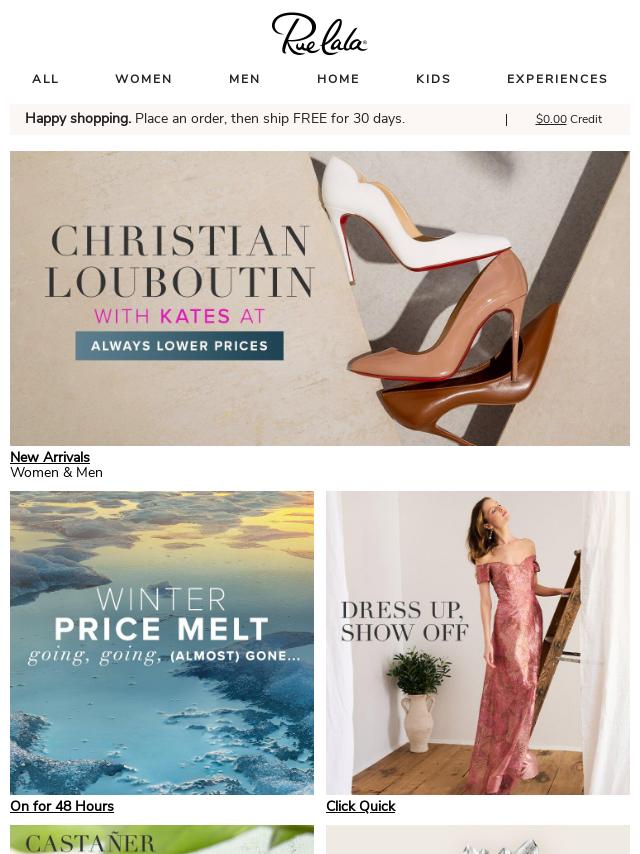View the $0.00 Credit balance
Image resolution: width=640 pixels, height=854 pixels.
(x=568, y=119)
